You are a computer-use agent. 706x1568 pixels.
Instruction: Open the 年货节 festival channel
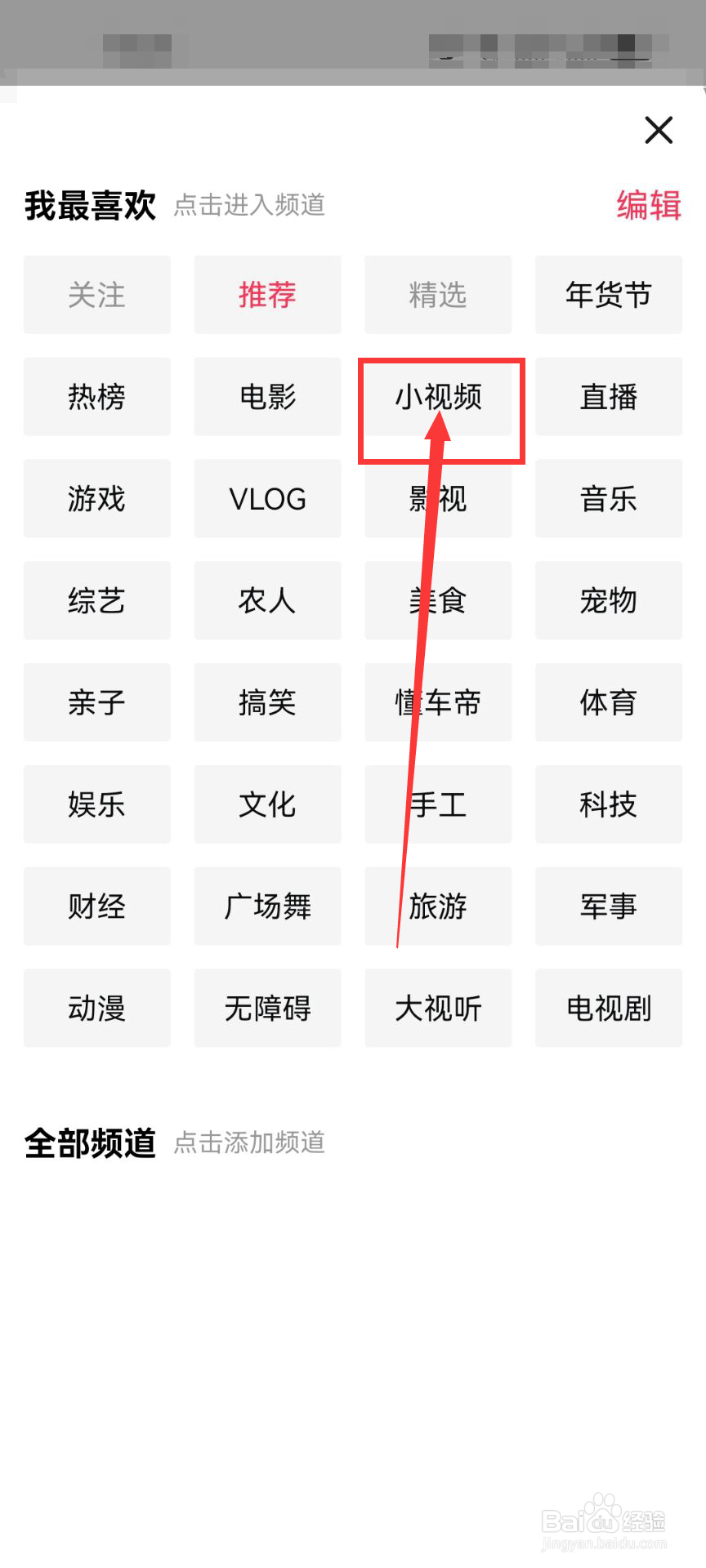tap(608, 296)
